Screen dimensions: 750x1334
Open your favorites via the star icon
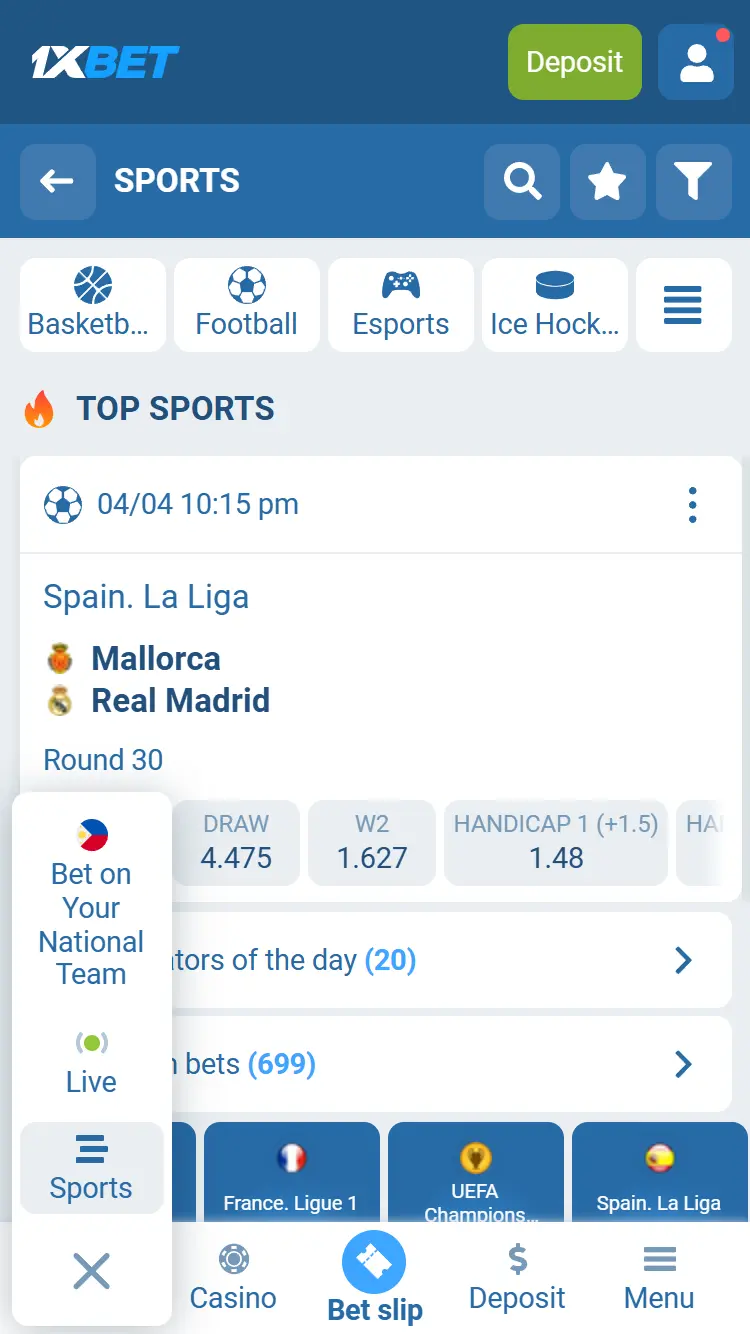pyautogui.click(x=607, y=182)
